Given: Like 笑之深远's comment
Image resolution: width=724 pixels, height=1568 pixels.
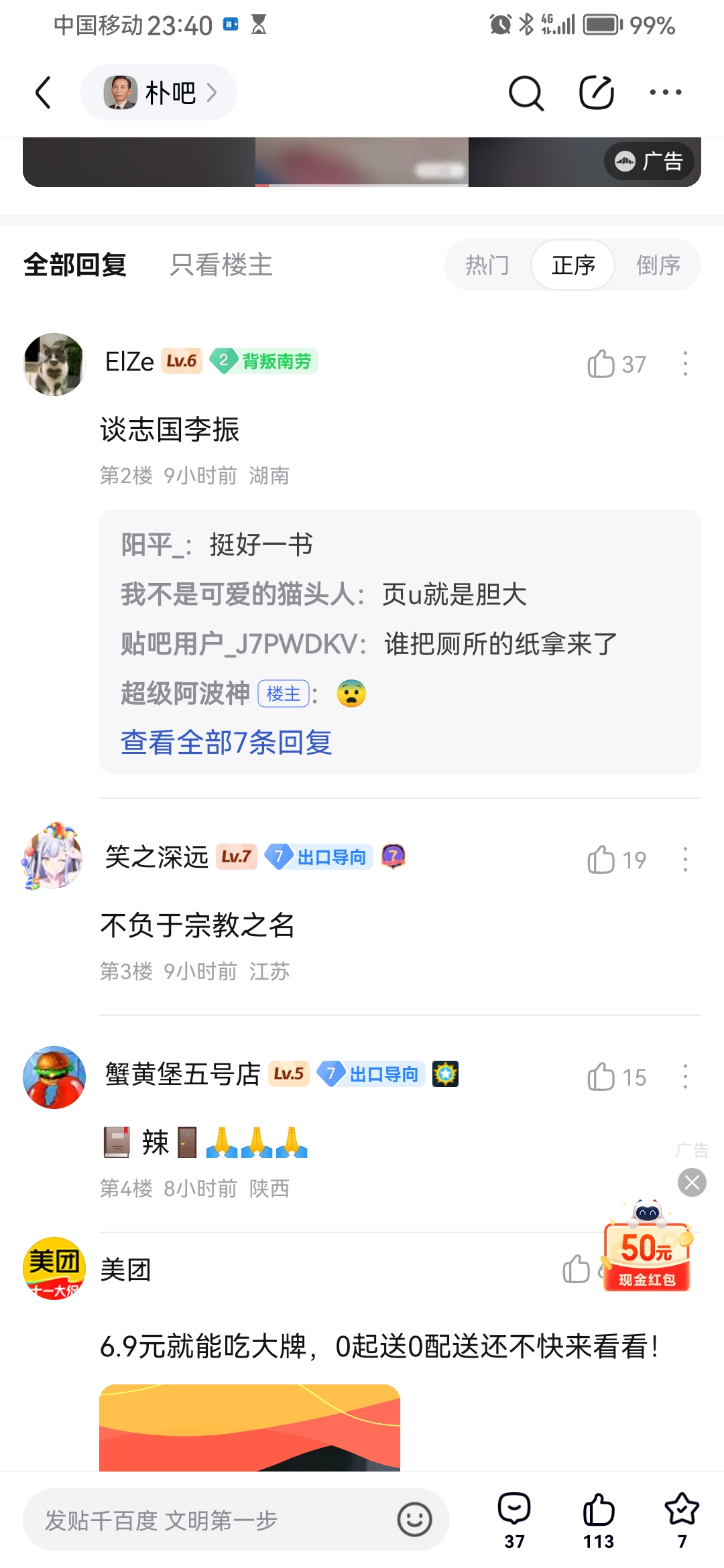Looking at the screenshot, I should point(601,860).
